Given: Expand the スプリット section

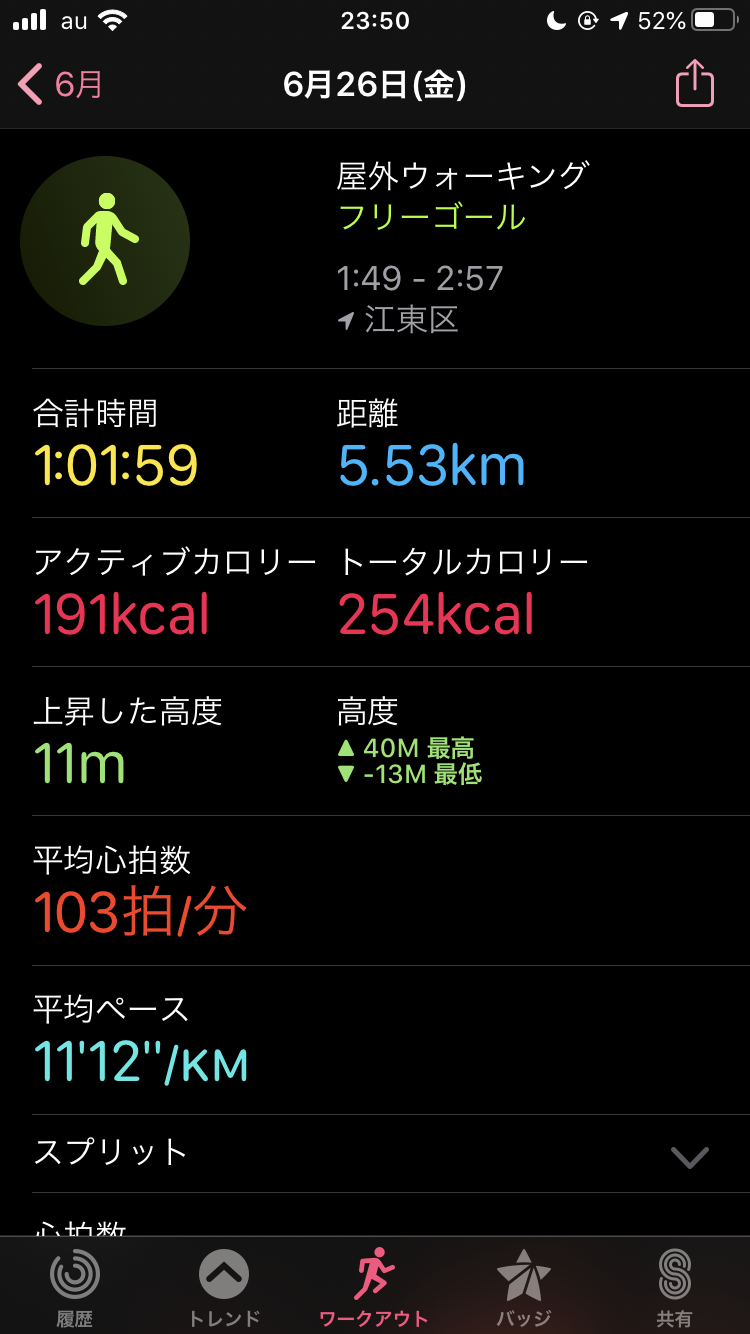Looking at the screenshot, I should pyautogui.click(x=689, y=1157).
